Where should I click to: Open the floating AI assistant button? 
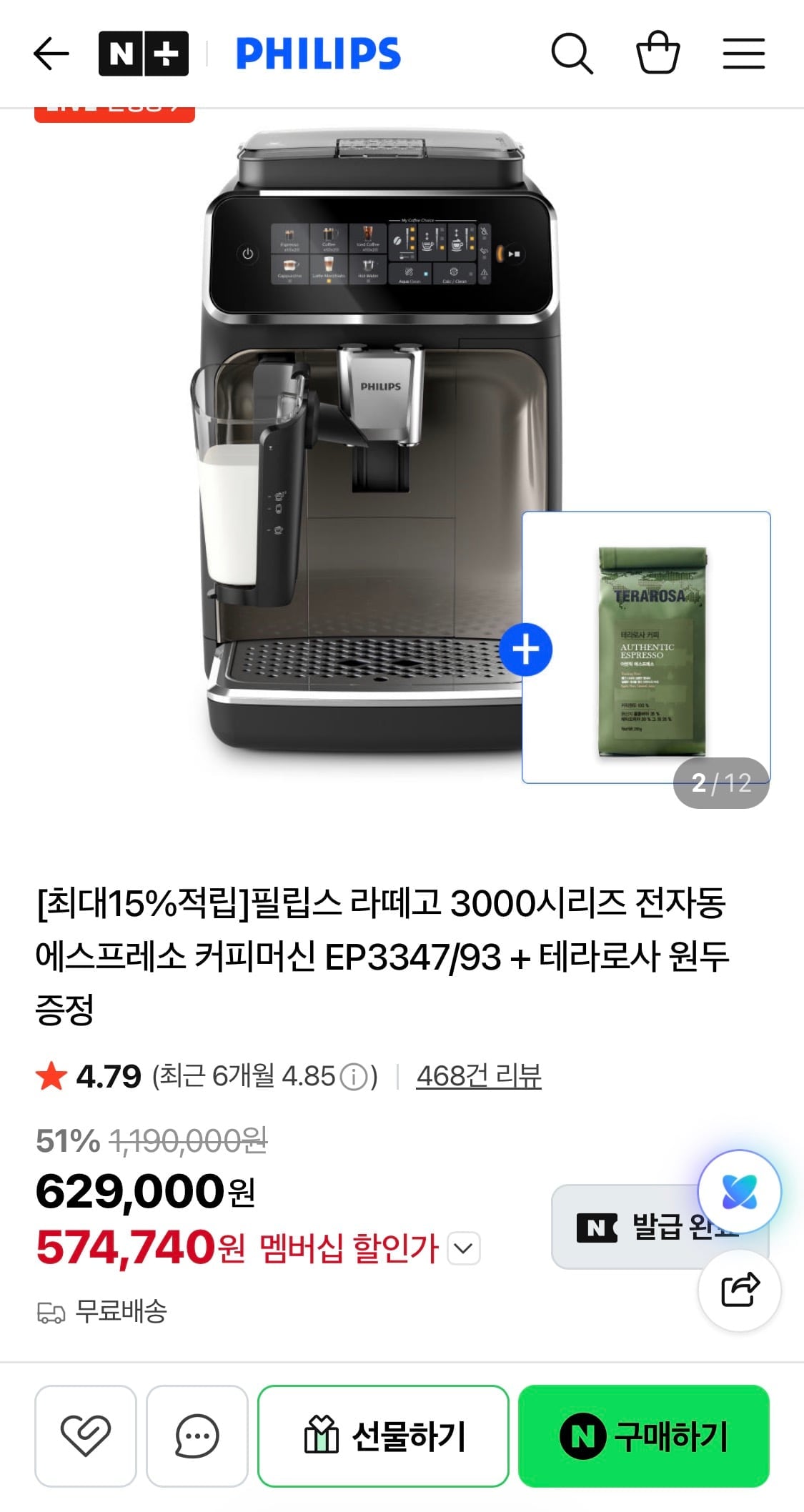tap(740, 1191)
